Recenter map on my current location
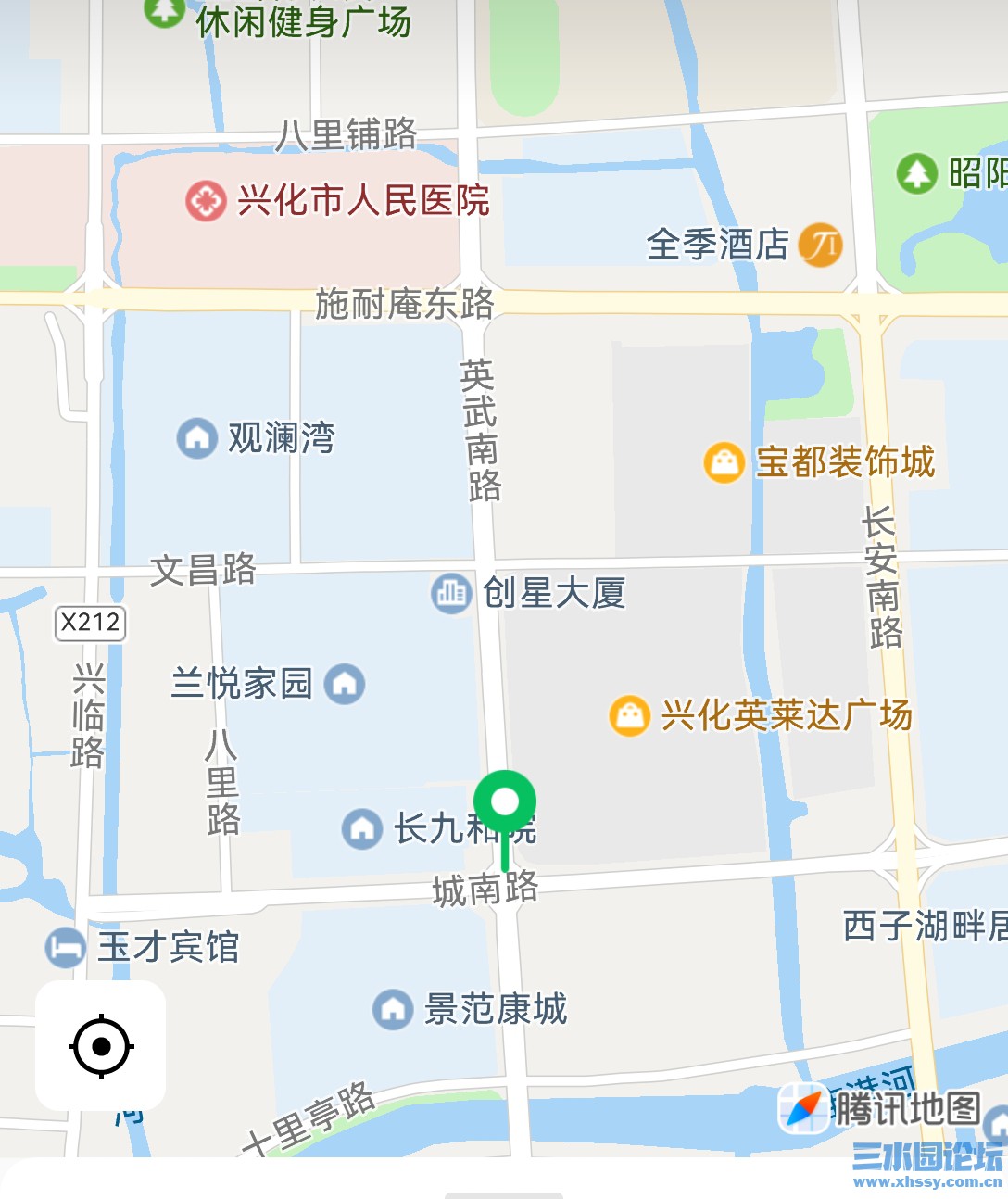Image resolution: width=1008 pixels, height=1199 pixels. [101, 1046]
